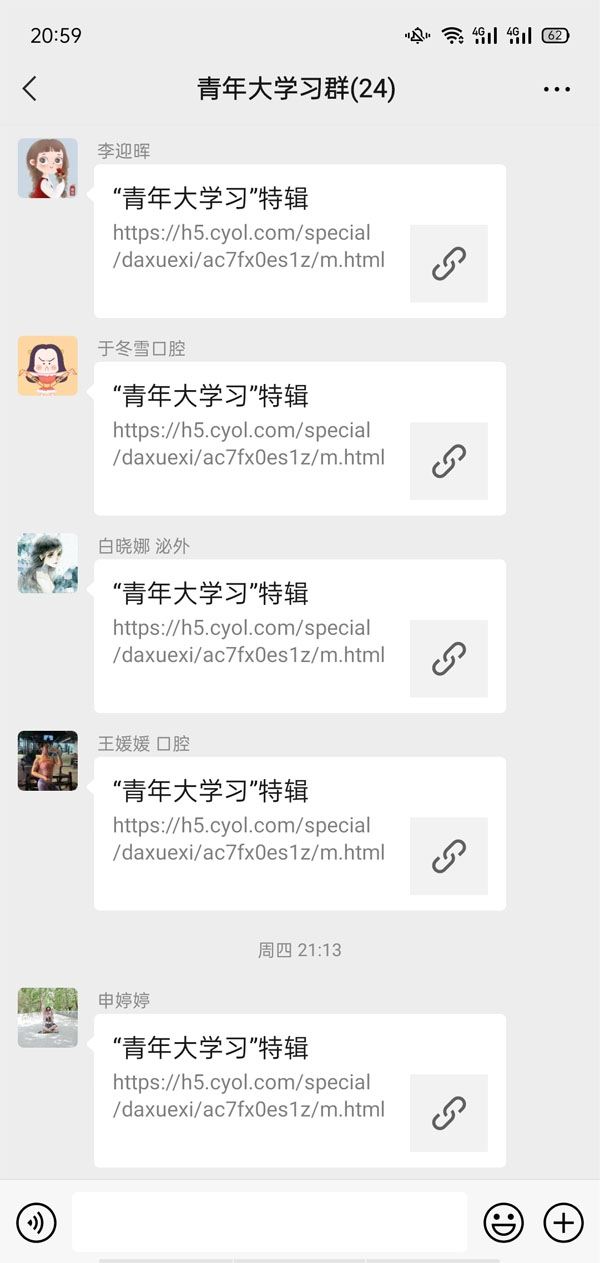View 申婷婷's profile avatar
Viewport: 600px width, 1263px height.
tap(48, 1018)
